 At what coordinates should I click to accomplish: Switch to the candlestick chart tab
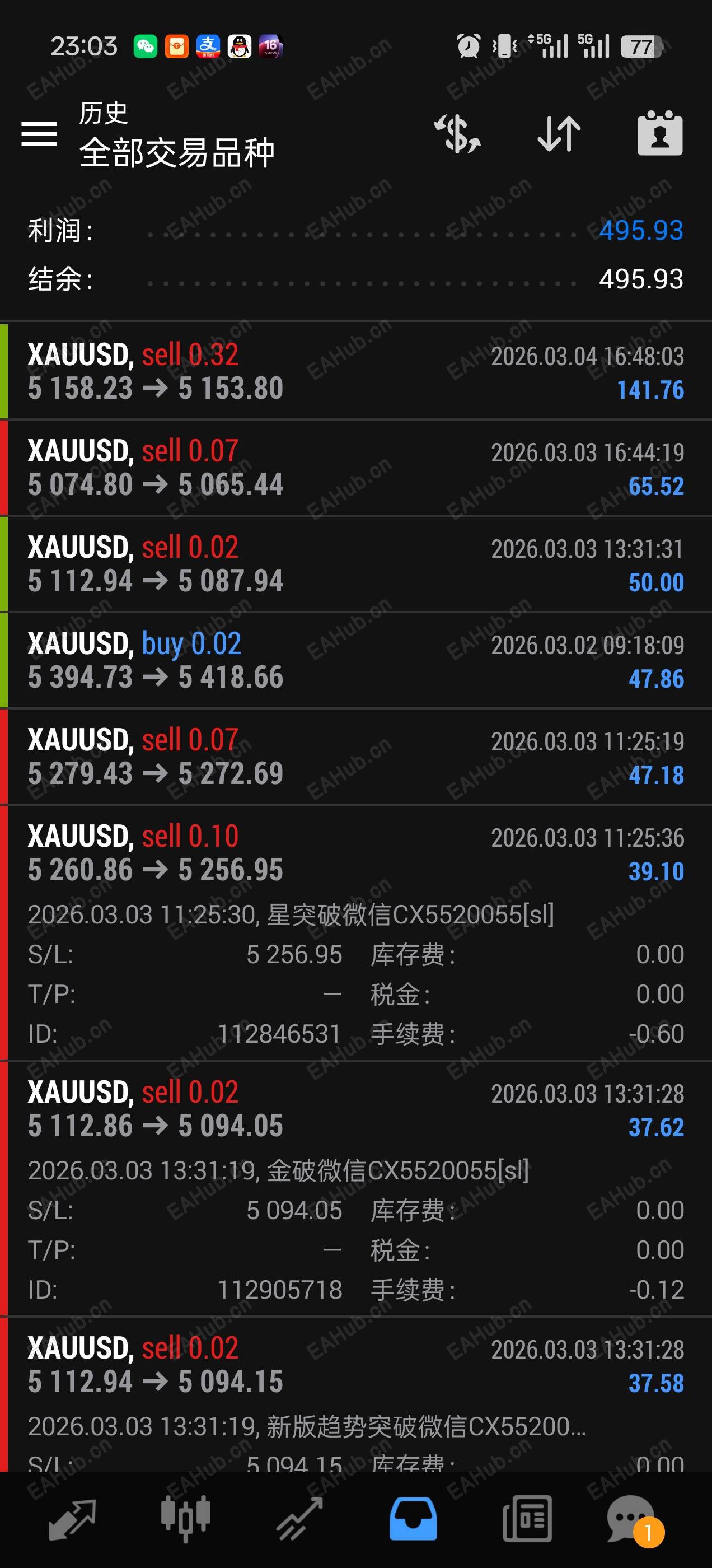tap(186, 1518)
